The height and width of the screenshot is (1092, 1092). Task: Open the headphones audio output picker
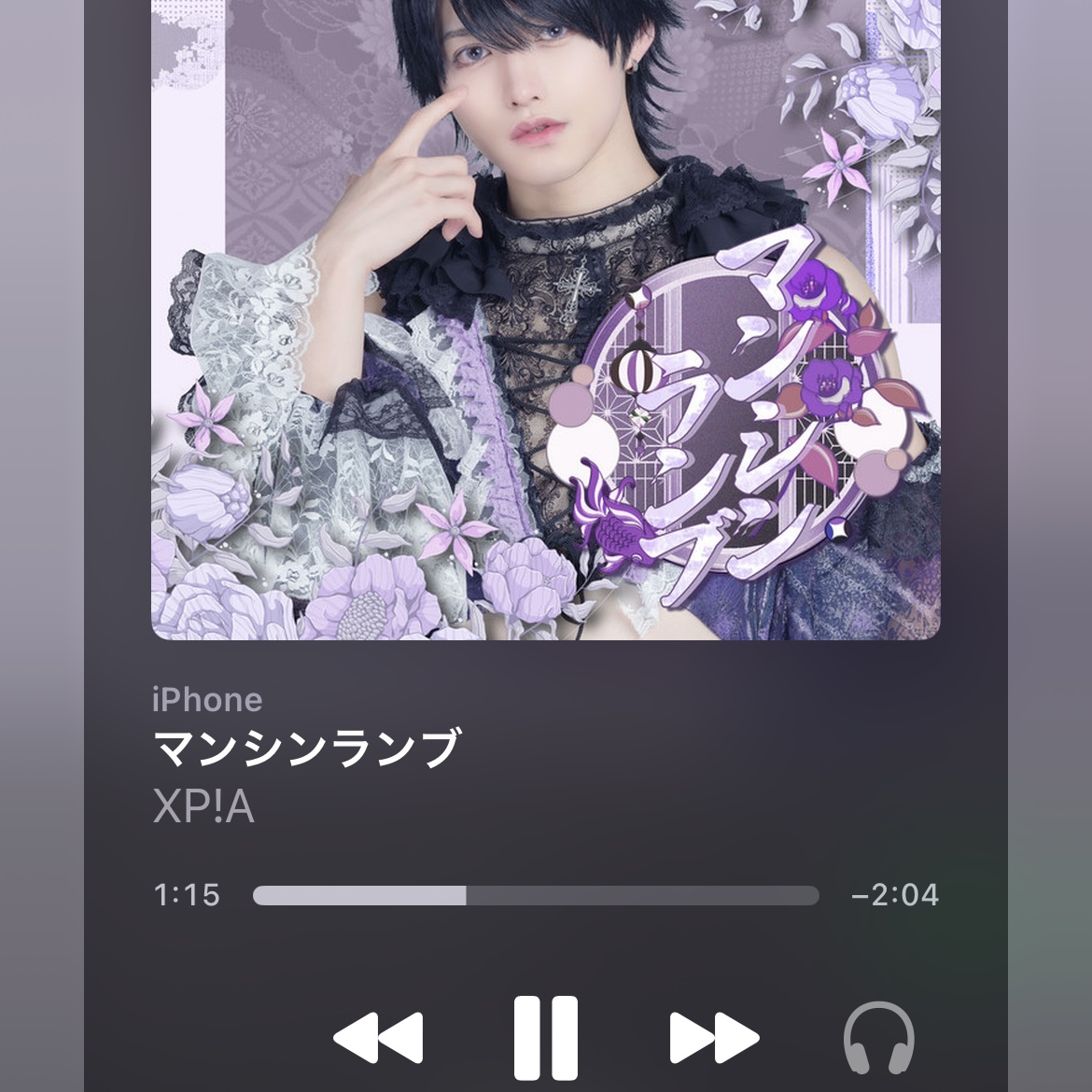(878, 1037)
